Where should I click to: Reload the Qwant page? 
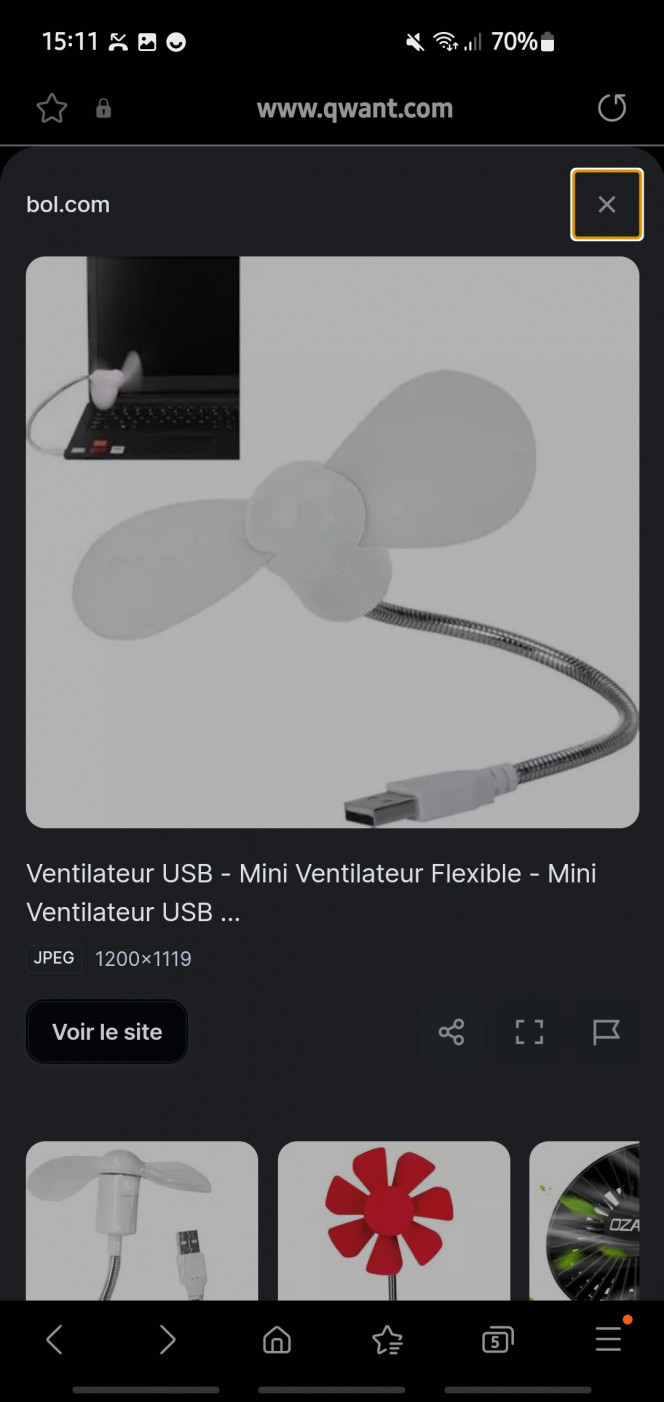point(611,108)
